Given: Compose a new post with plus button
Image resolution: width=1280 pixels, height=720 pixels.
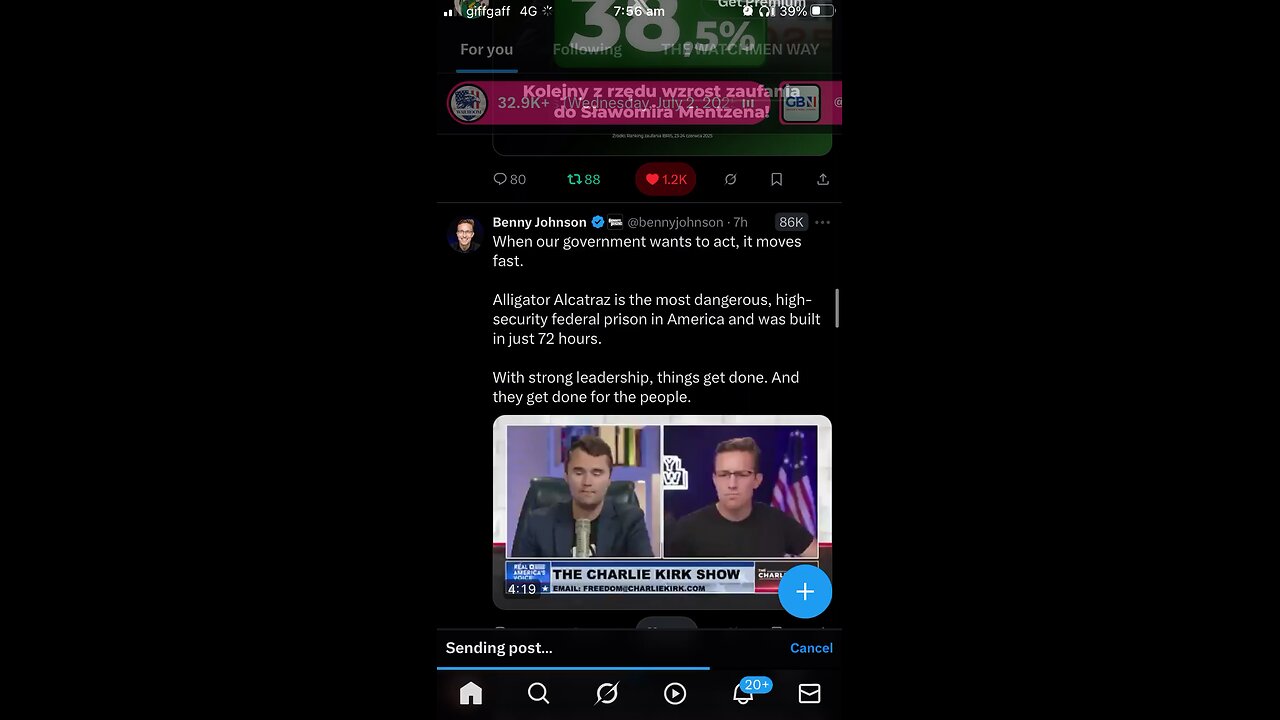Looking at the screenshot, I should point(805,591).
